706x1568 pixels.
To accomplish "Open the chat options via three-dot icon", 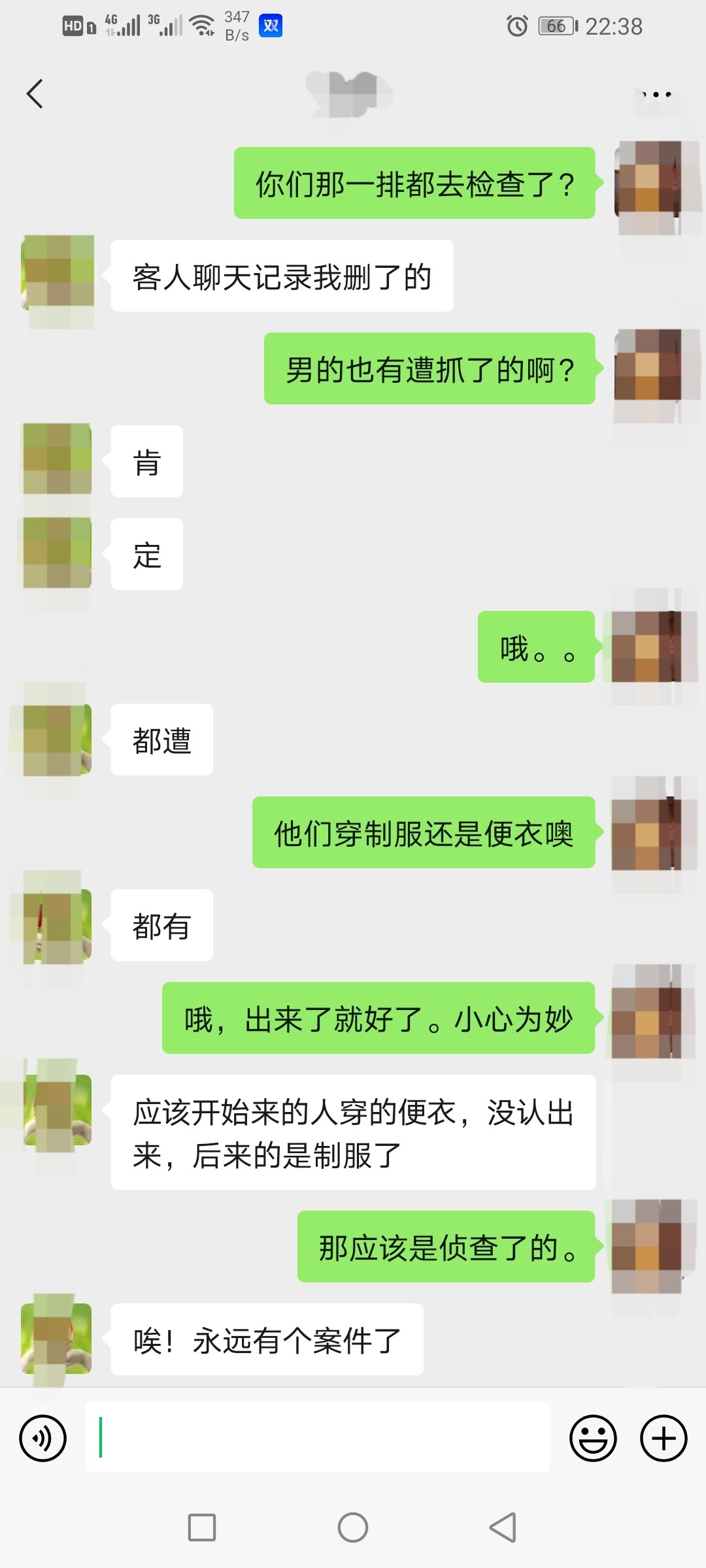I will [656, 93].
